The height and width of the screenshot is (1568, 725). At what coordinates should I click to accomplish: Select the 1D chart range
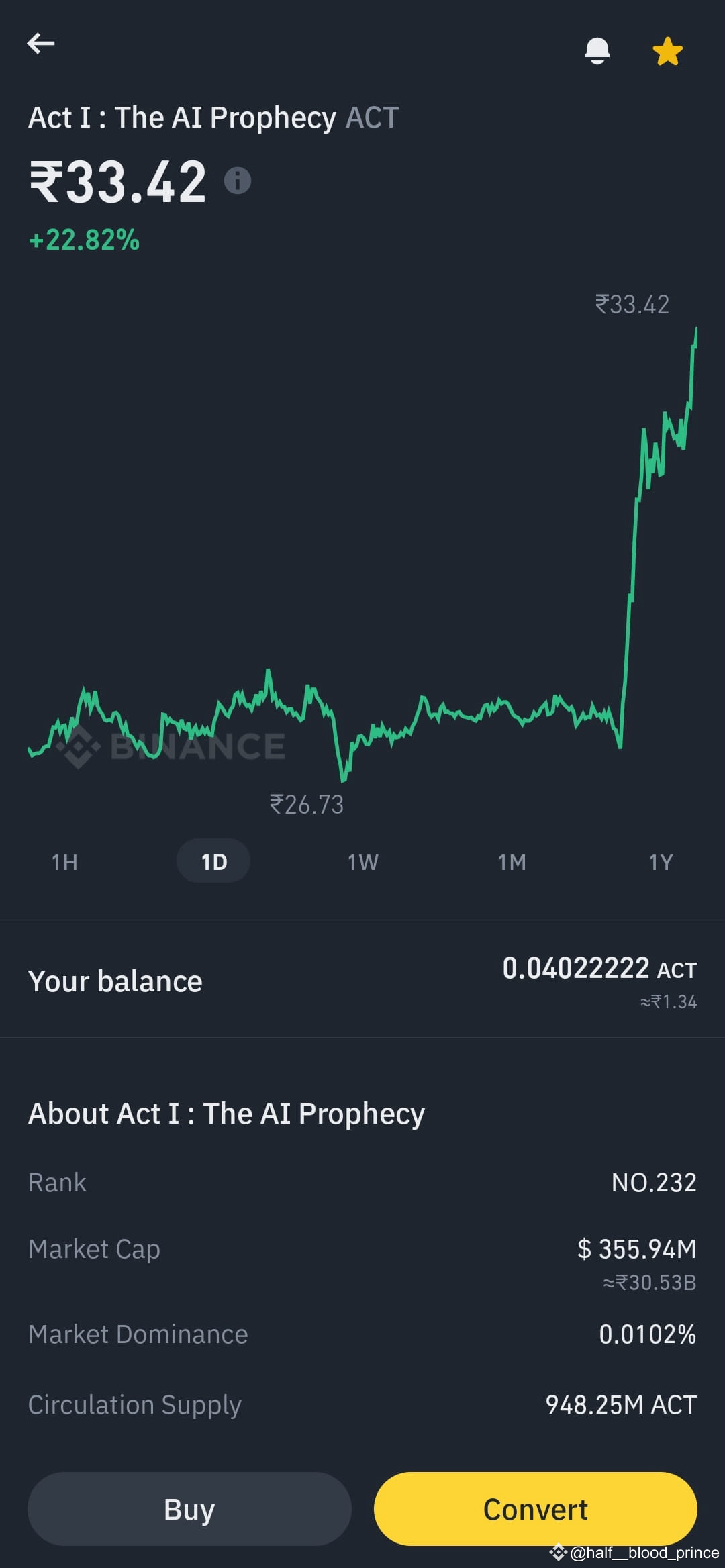(x=213, y=861)
